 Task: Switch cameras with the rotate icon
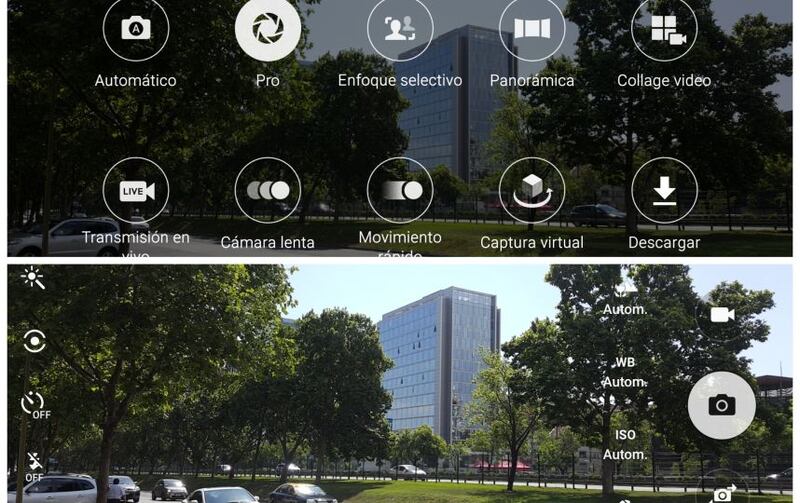[722, 492]
